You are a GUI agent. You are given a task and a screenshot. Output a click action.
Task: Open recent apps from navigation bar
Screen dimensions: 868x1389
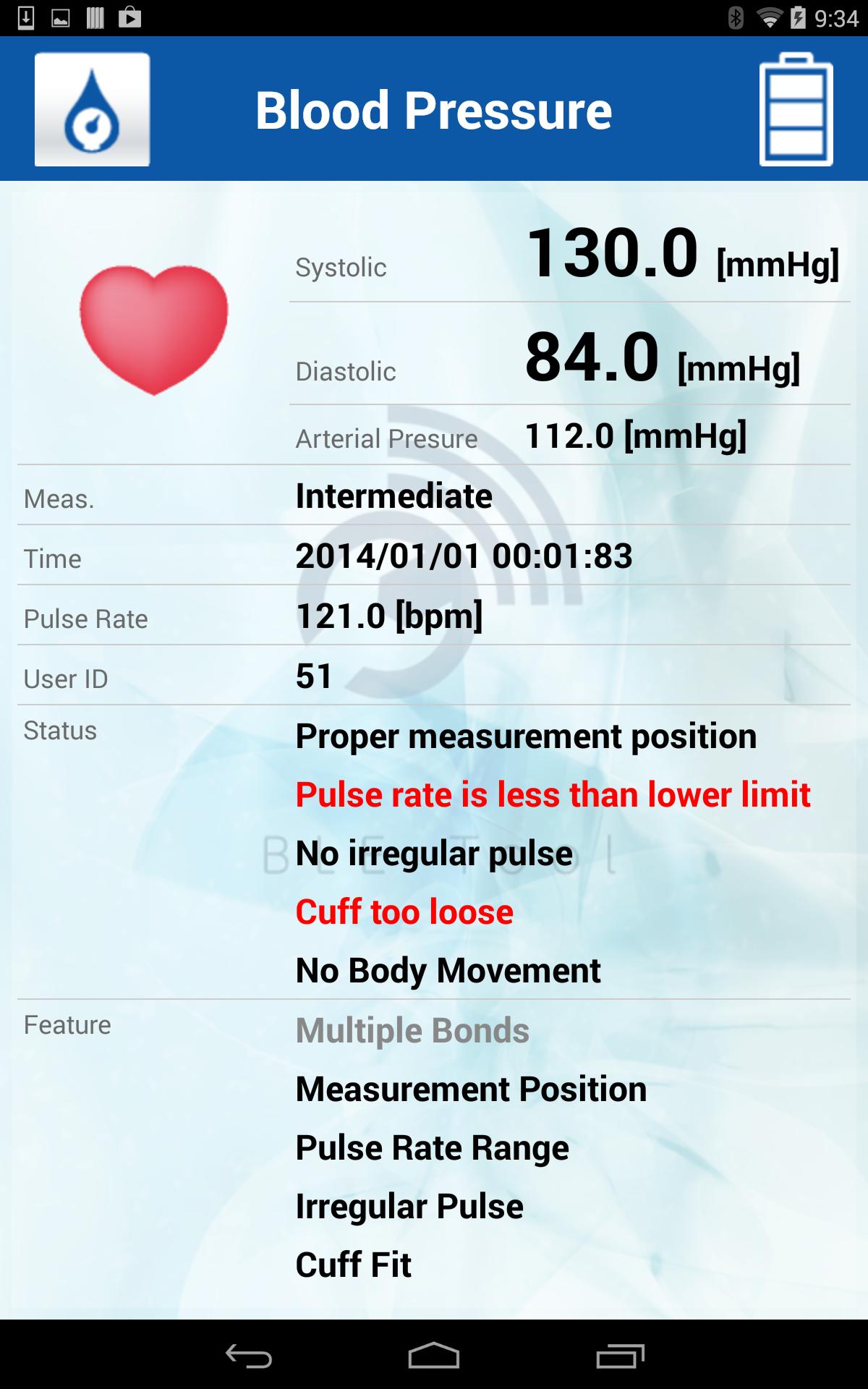pos(620,1356)
